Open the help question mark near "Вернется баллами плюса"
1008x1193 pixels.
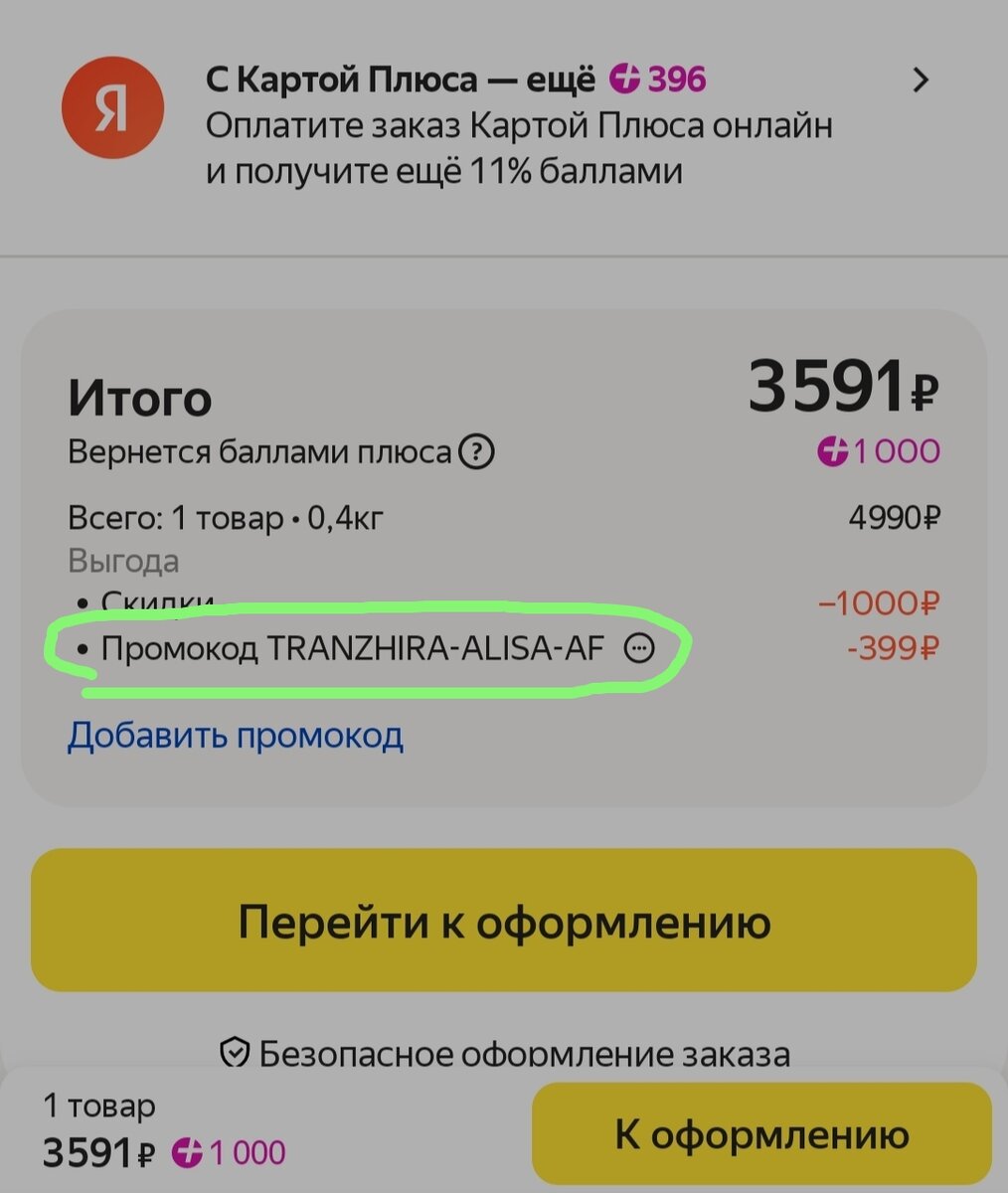(477, 450)
